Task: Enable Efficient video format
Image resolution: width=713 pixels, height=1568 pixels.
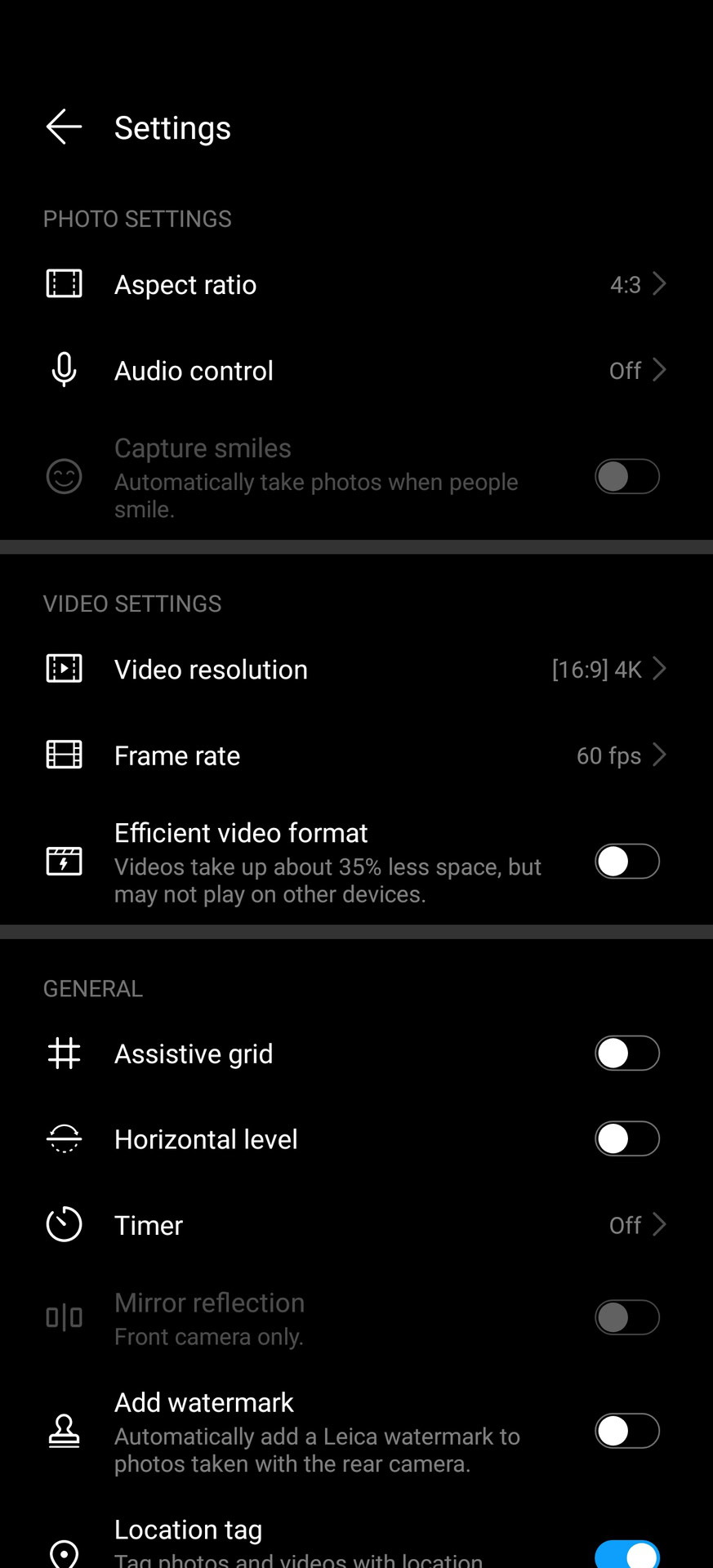Action: tap(626, 862)
